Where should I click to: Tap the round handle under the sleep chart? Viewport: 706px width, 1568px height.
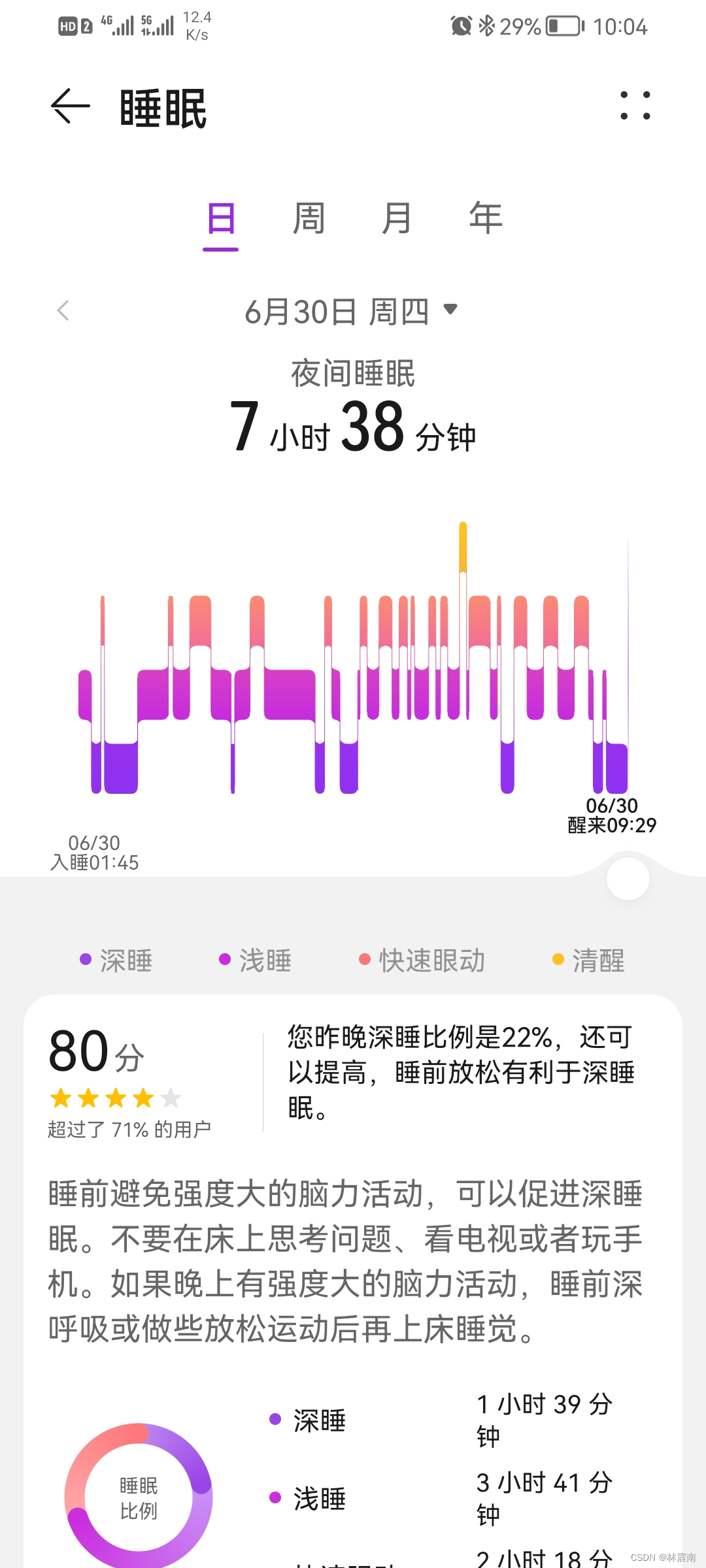(x=628, y=879)
